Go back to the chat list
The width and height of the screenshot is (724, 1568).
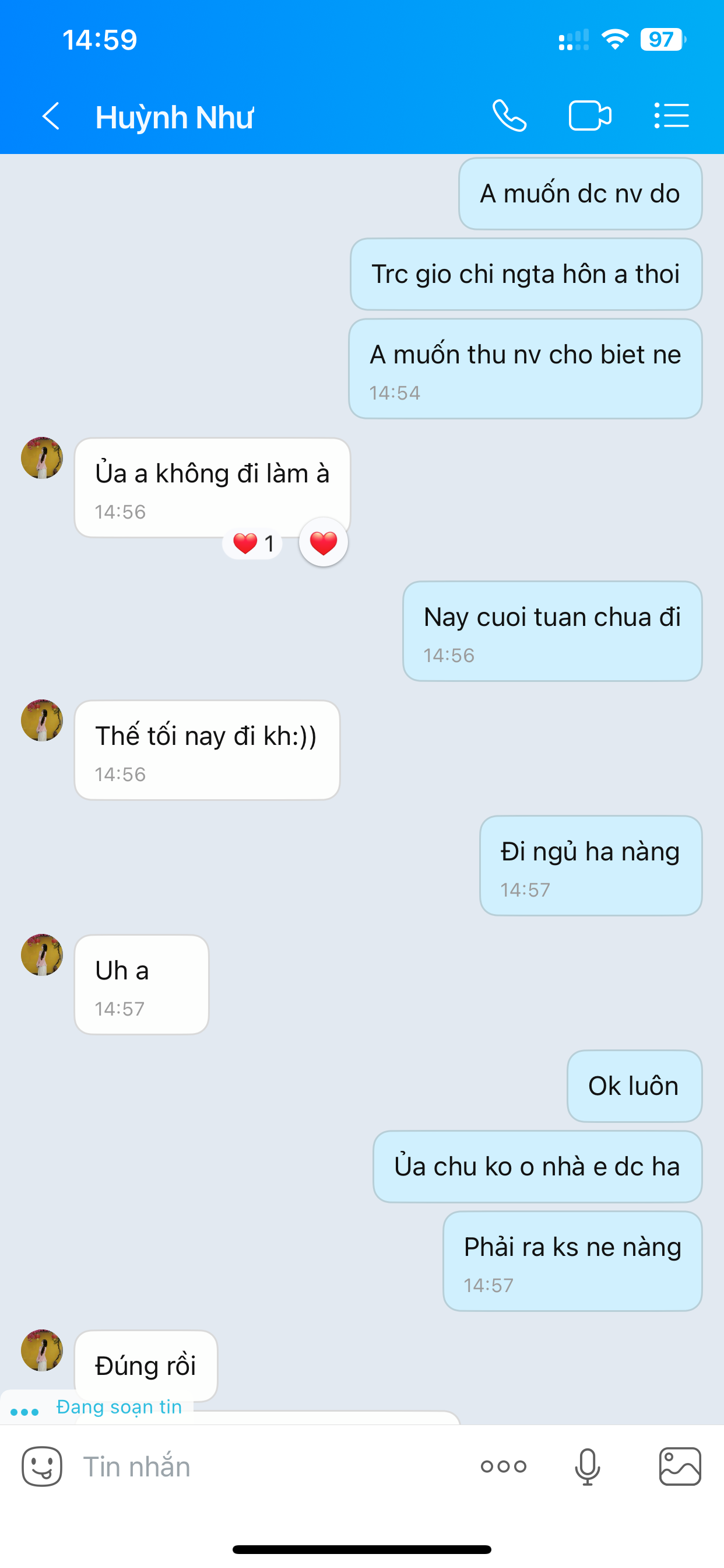51,116
